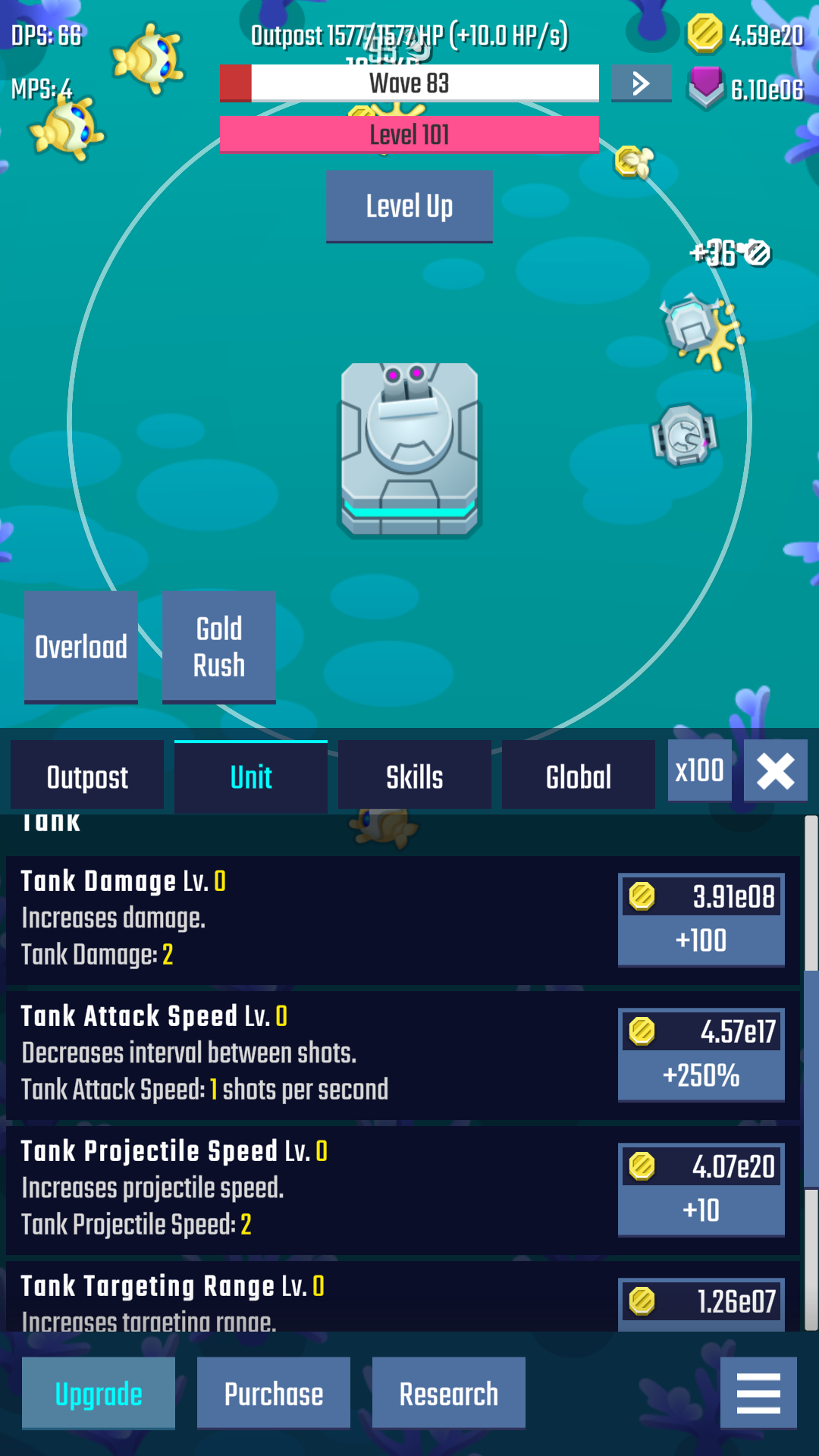The width and height of the screenshot is (819, 1456).
Task: Buy Tank Attack Speed upgrade for 4.57e17
Action: coord(701,1055)
